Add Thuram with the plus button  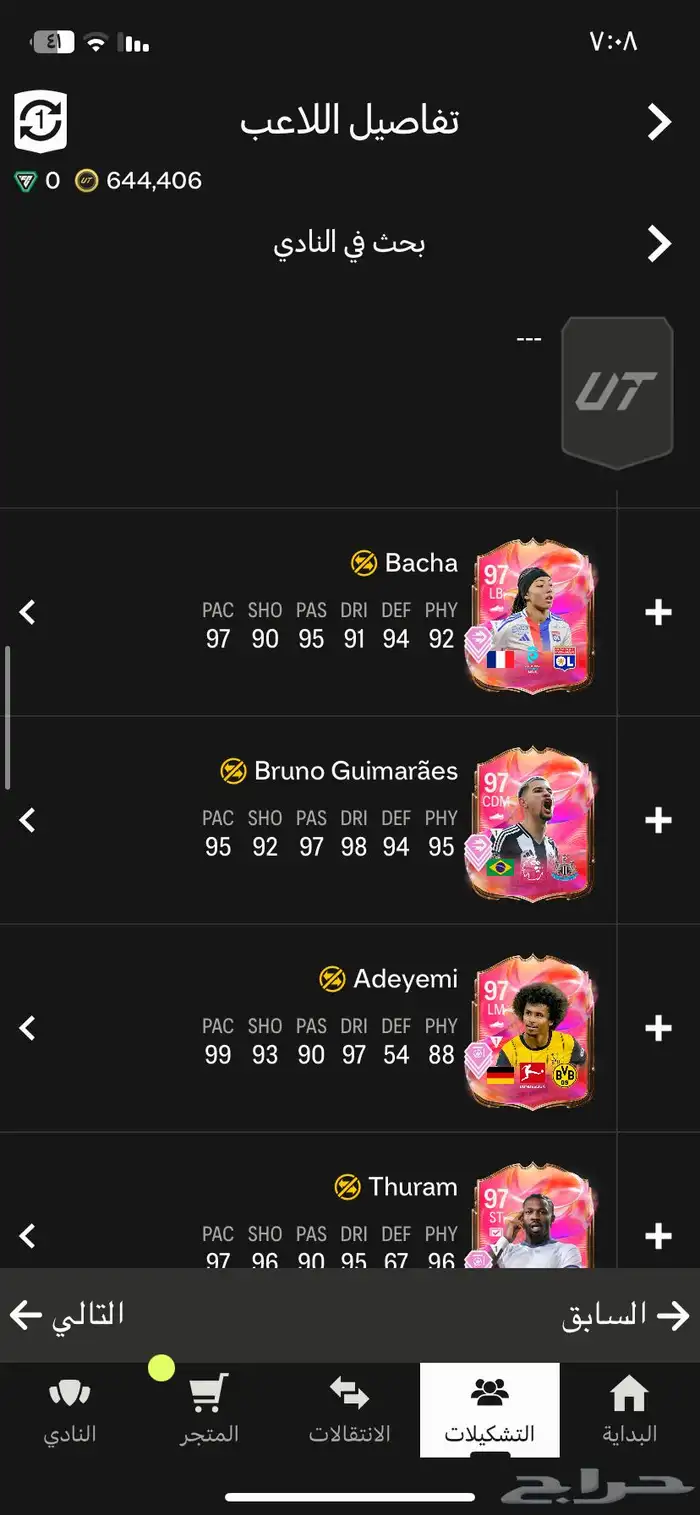[658, 1236]
